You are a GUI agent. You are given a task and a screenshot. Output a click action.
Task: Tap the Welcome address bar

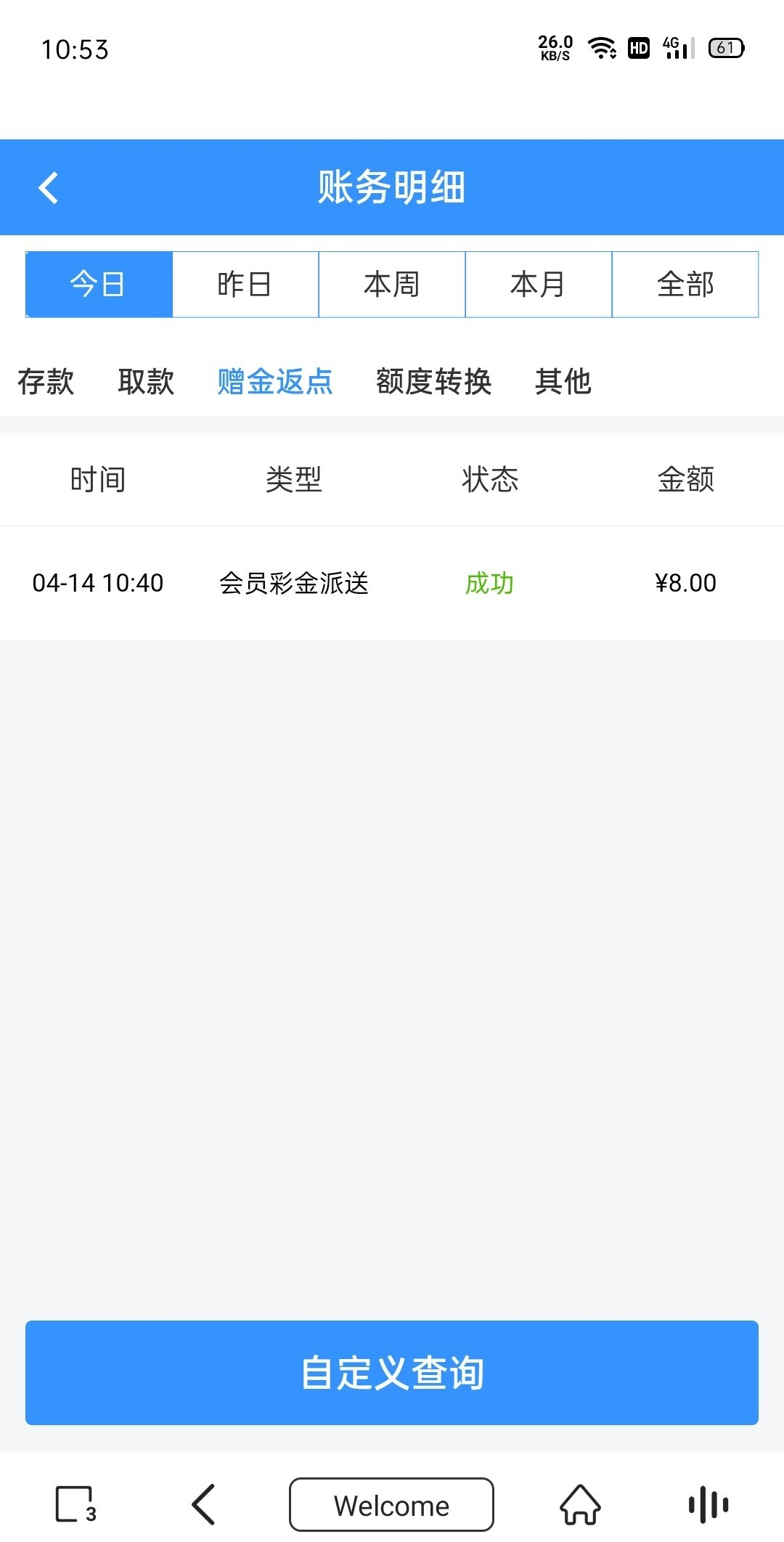pos(391,1505)
